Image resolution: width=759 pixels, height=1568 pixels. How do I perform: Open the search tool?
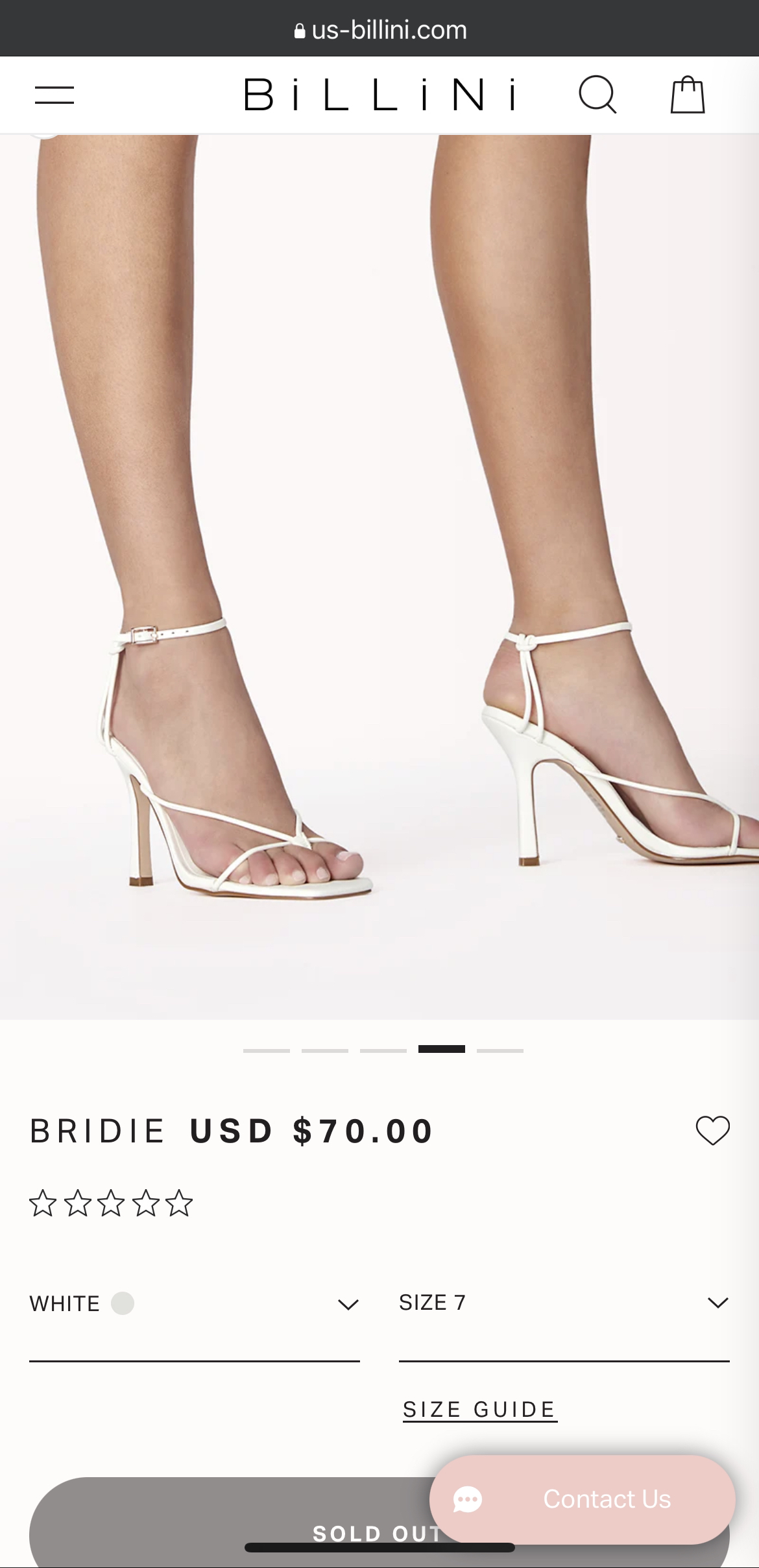pyautogui.click(x=597, y=95)
